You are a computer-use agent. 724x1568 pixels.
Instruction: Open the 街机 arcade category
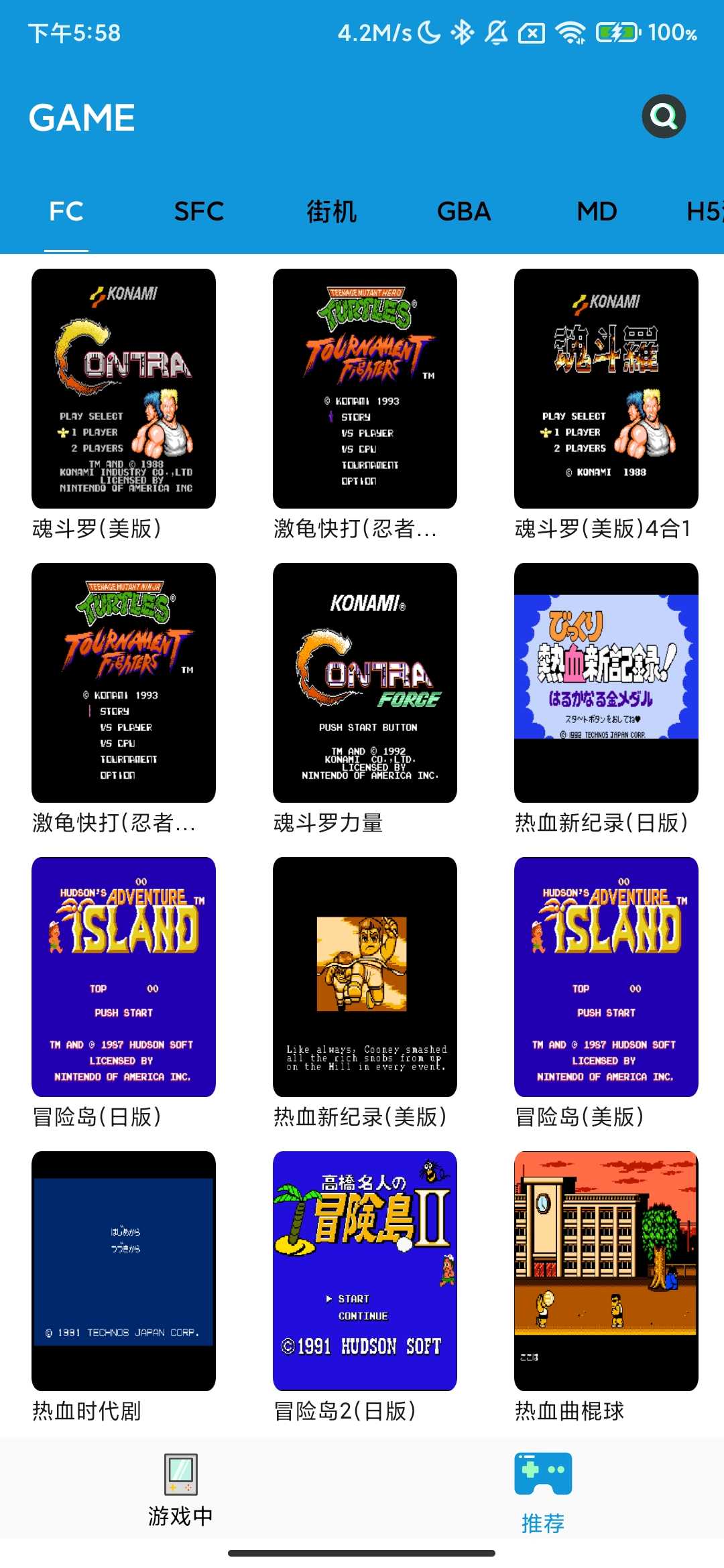[x=330, y=211]
